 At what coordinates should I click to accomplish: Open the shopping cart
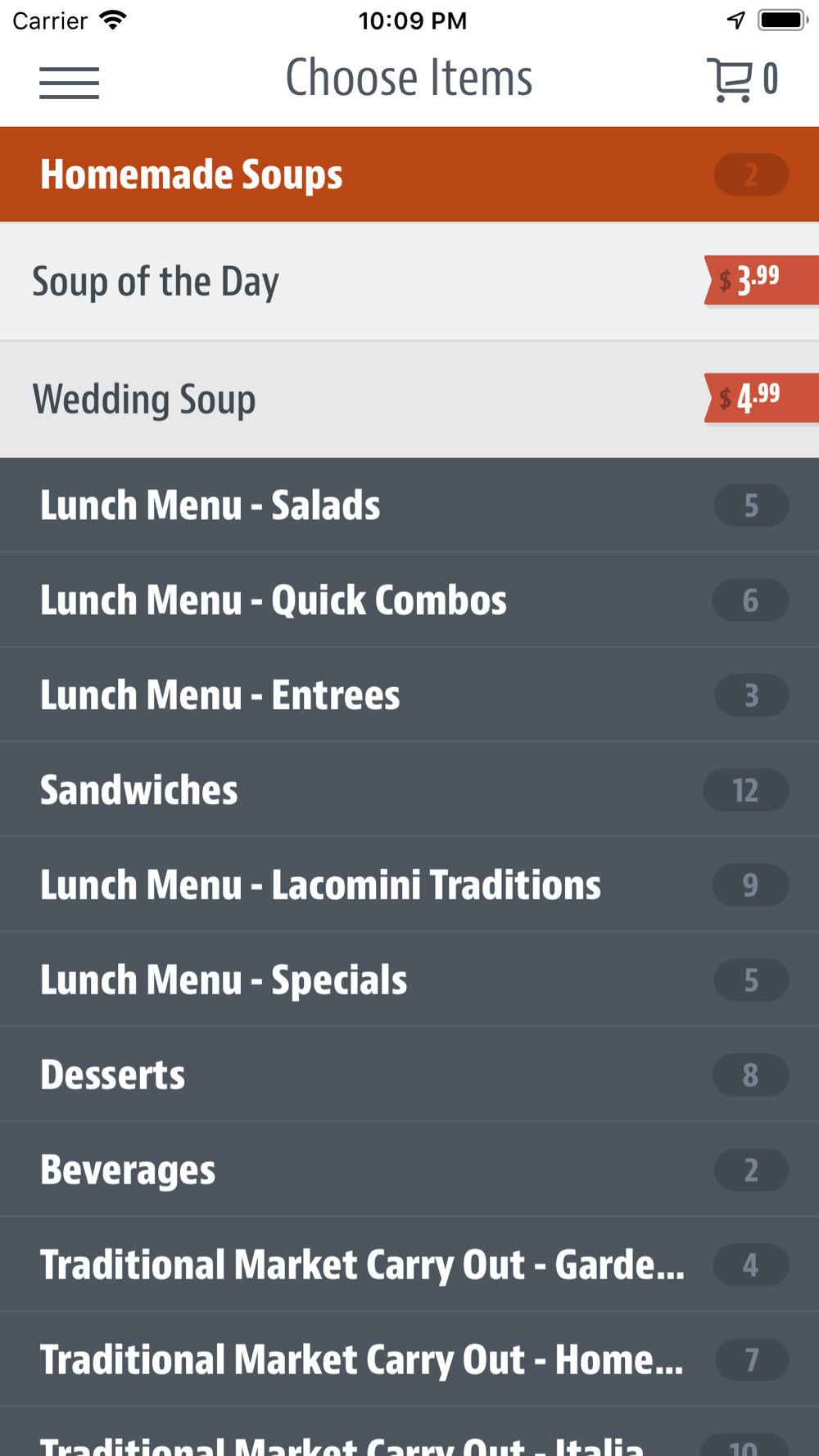[742, 79]
